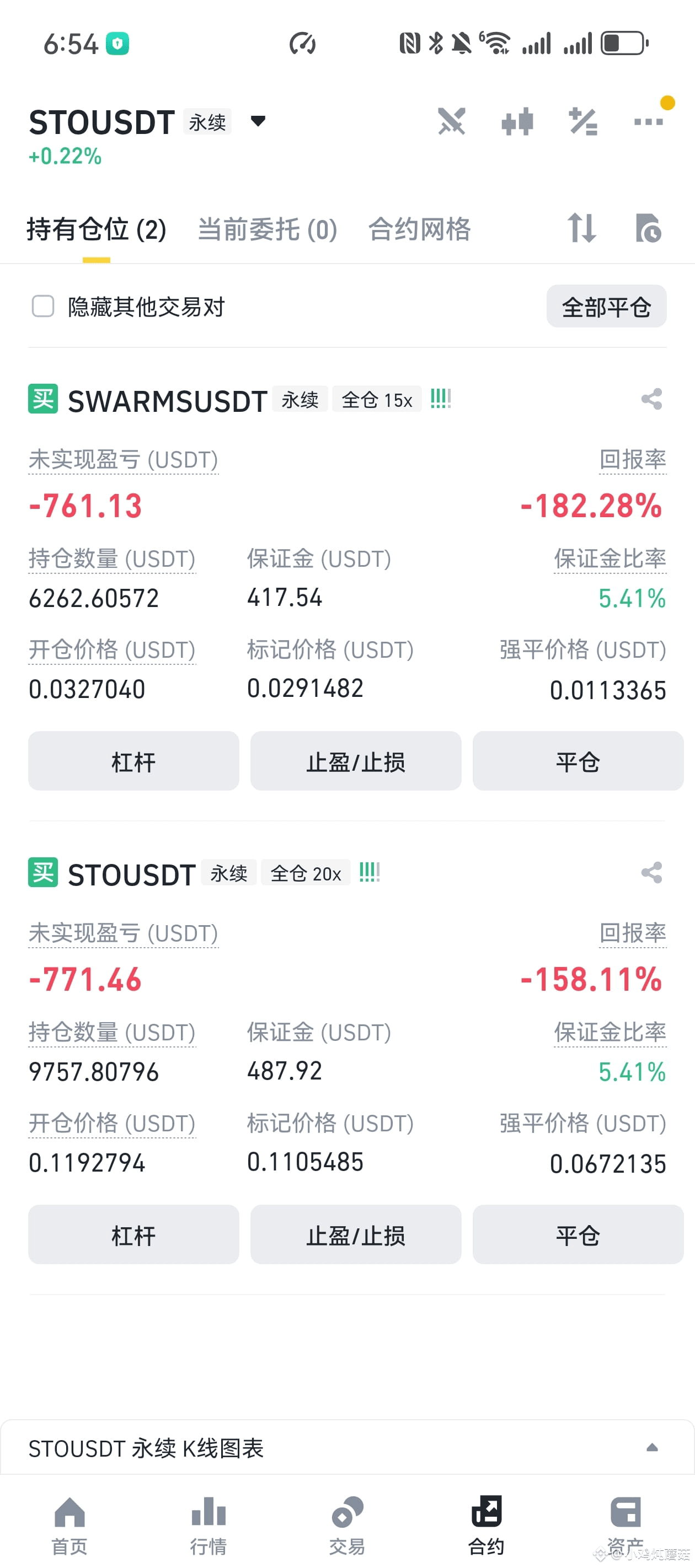Image resolution: width=695 pixels, height=1568 pixels.
Task: Switch to the 合约网格 tab
Action: tap(419, 229)
